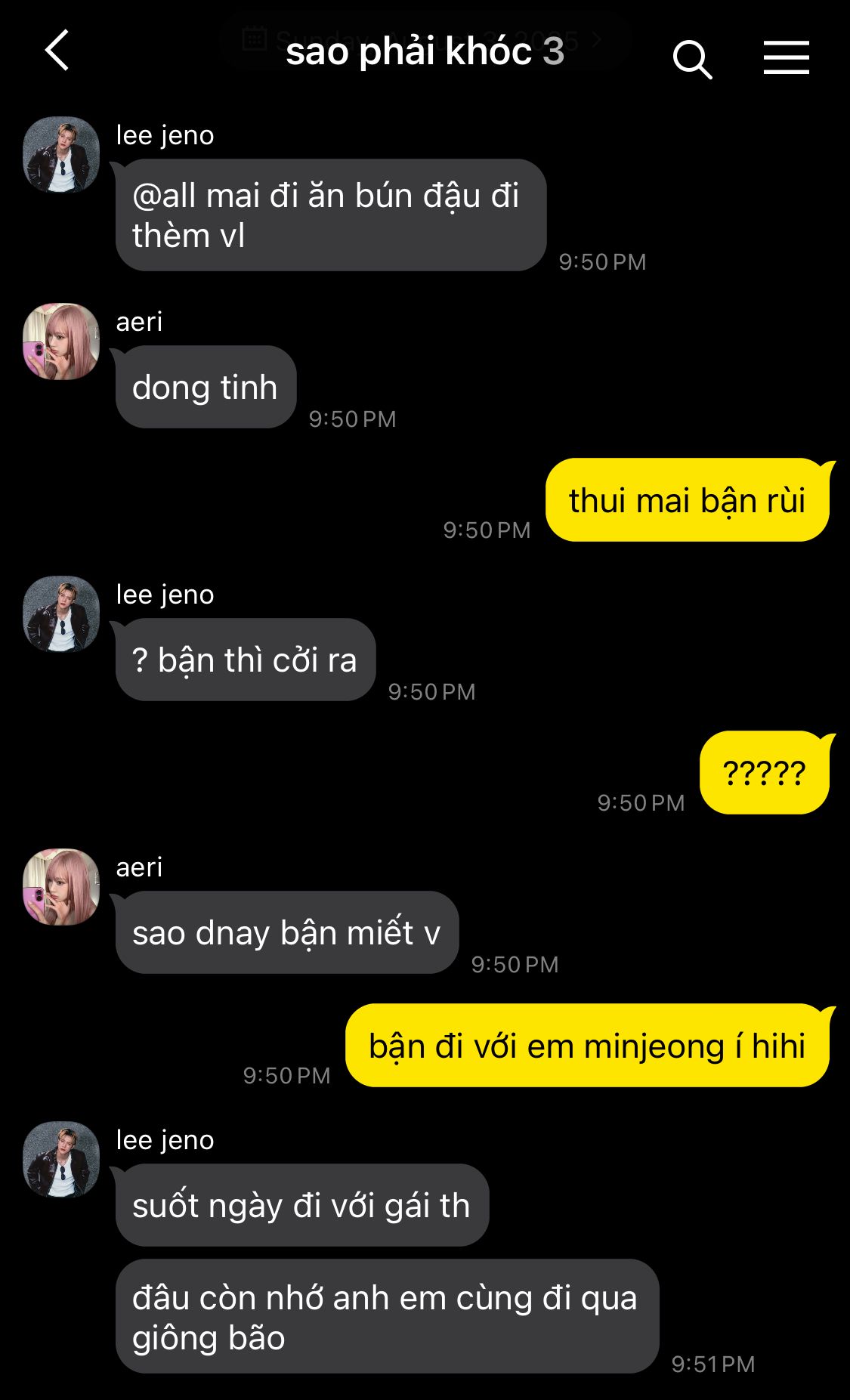Image resolution: width=850 pixels, height=1400 pixels.
Task: Open the chat room hamburger menu
Action: coord(786,58)
